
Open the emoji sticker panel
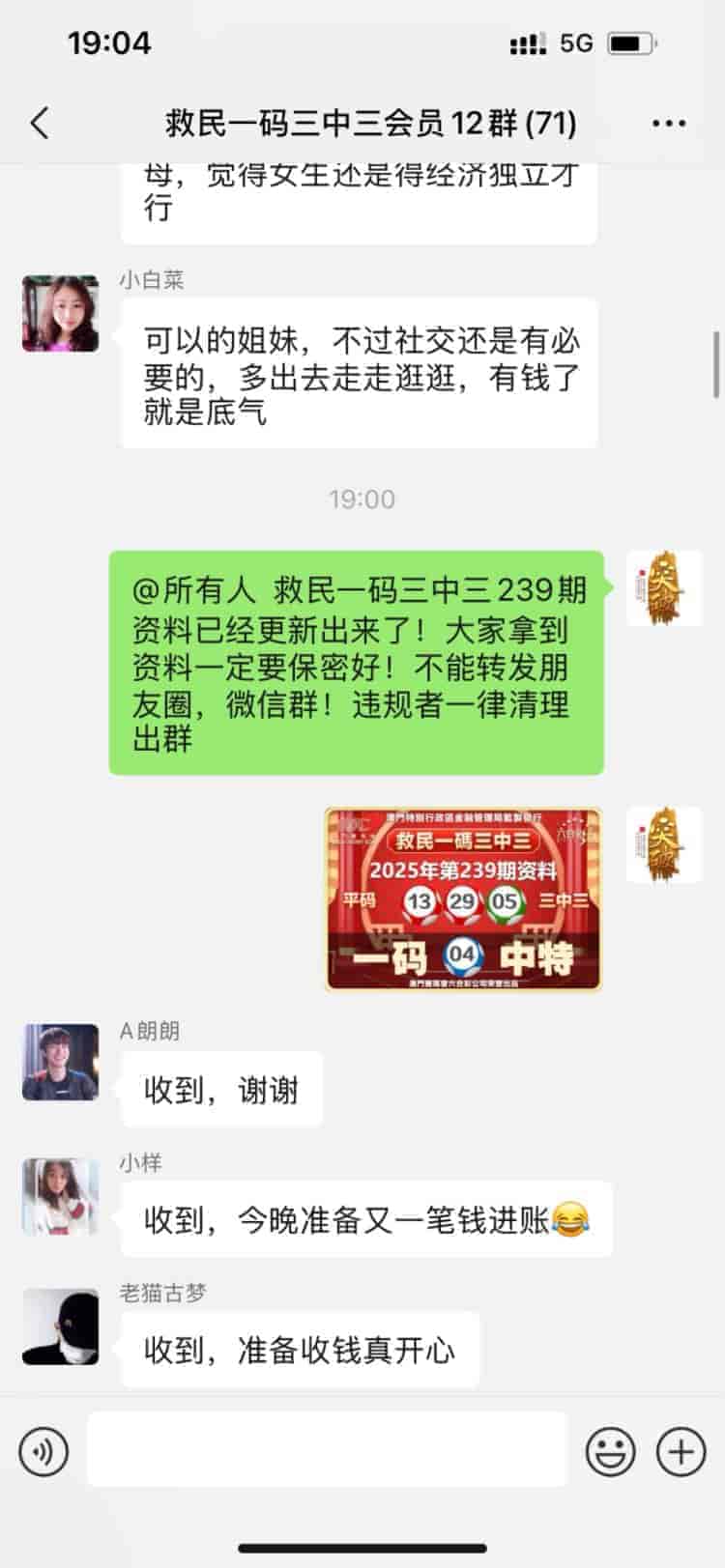tap(611, 1450)
